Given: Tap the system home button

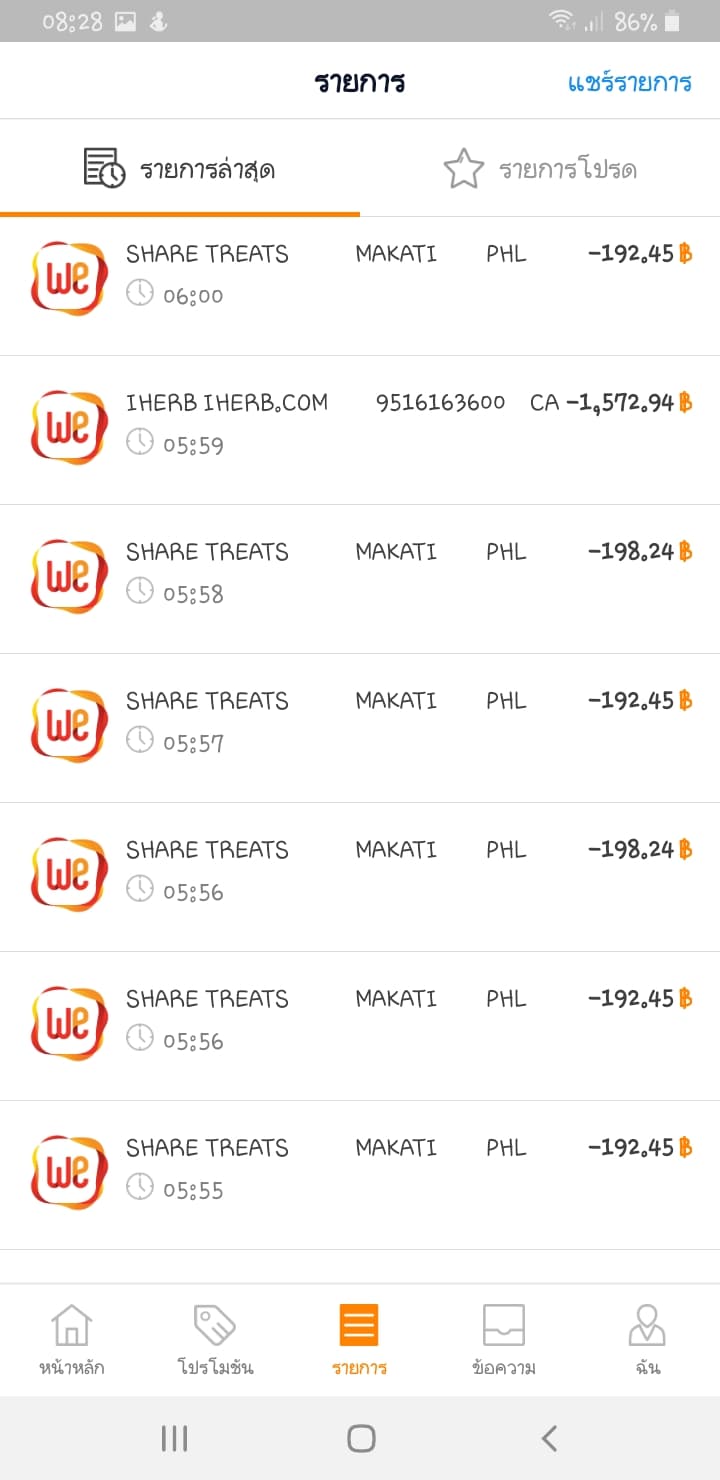Looking at the screenshot, I should point(361,1438).
